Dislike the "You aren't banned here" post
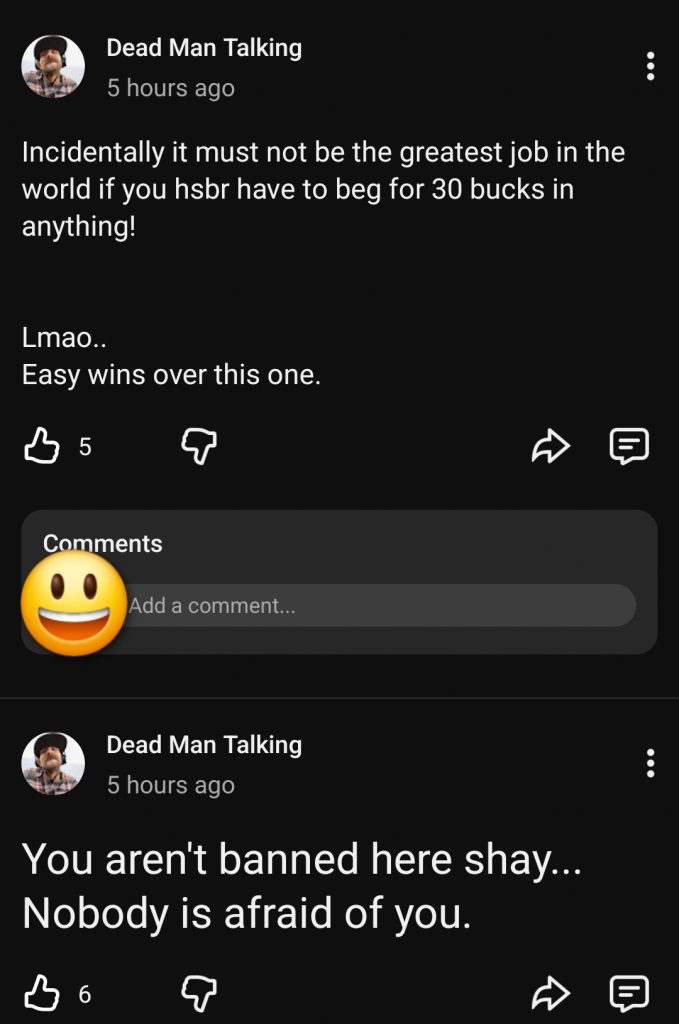 pos(199,993)
